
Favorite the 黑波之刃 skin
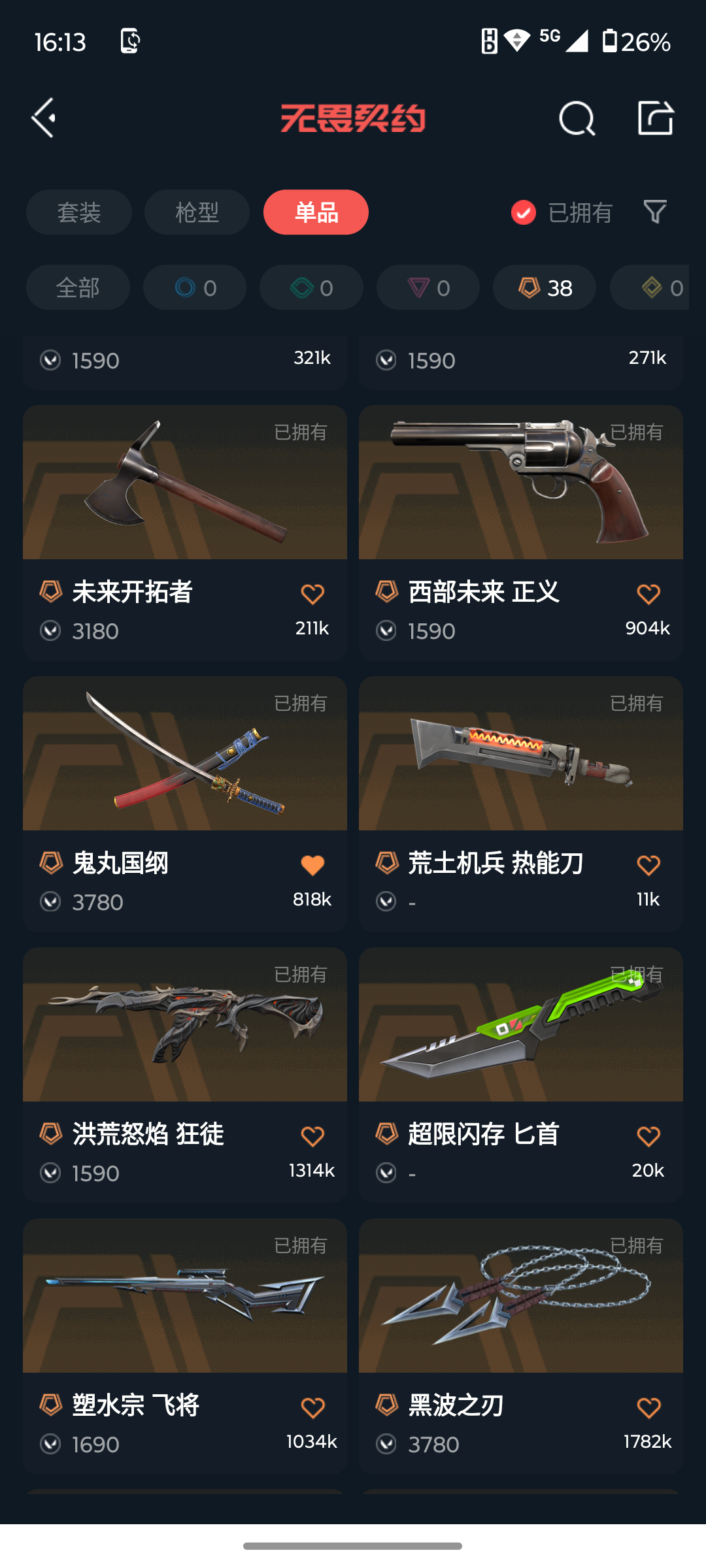pos(648,1407)
